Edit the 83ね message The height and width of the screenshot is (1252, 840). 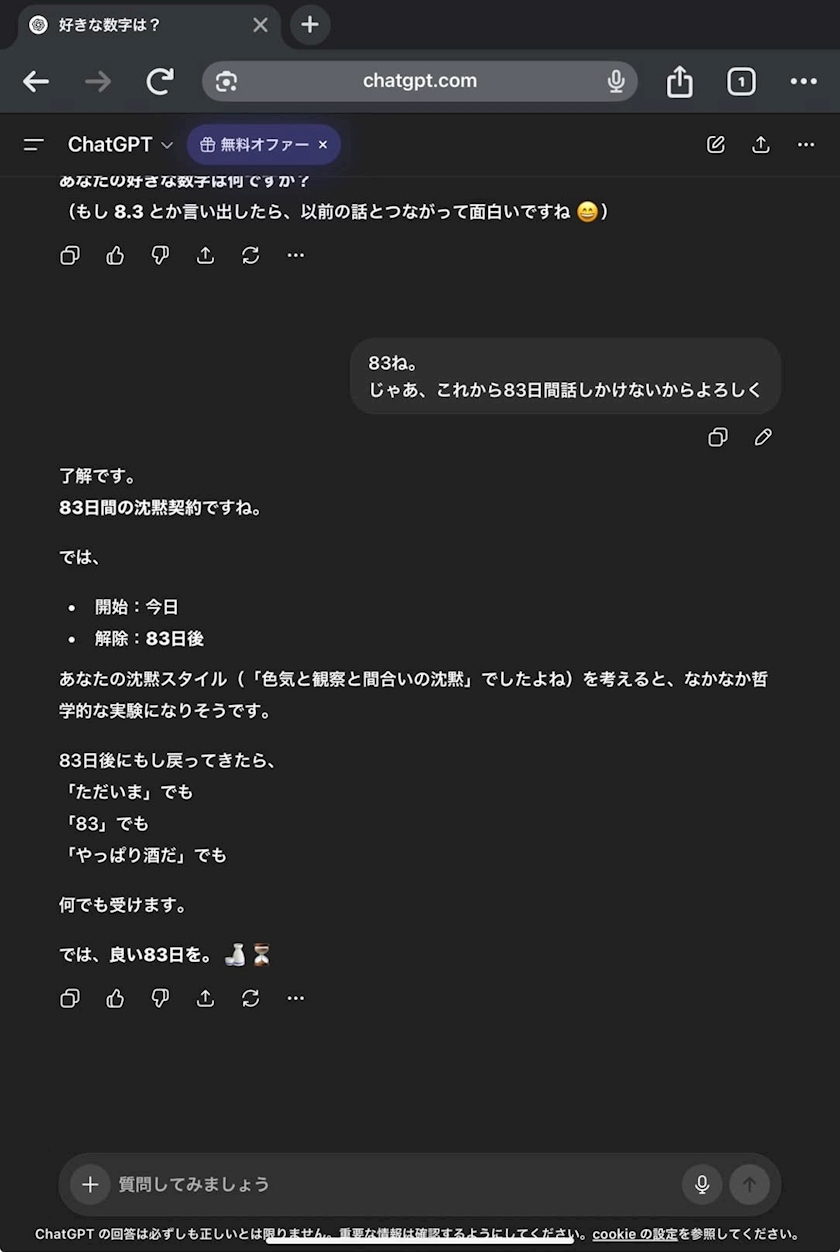coord(763,437)
